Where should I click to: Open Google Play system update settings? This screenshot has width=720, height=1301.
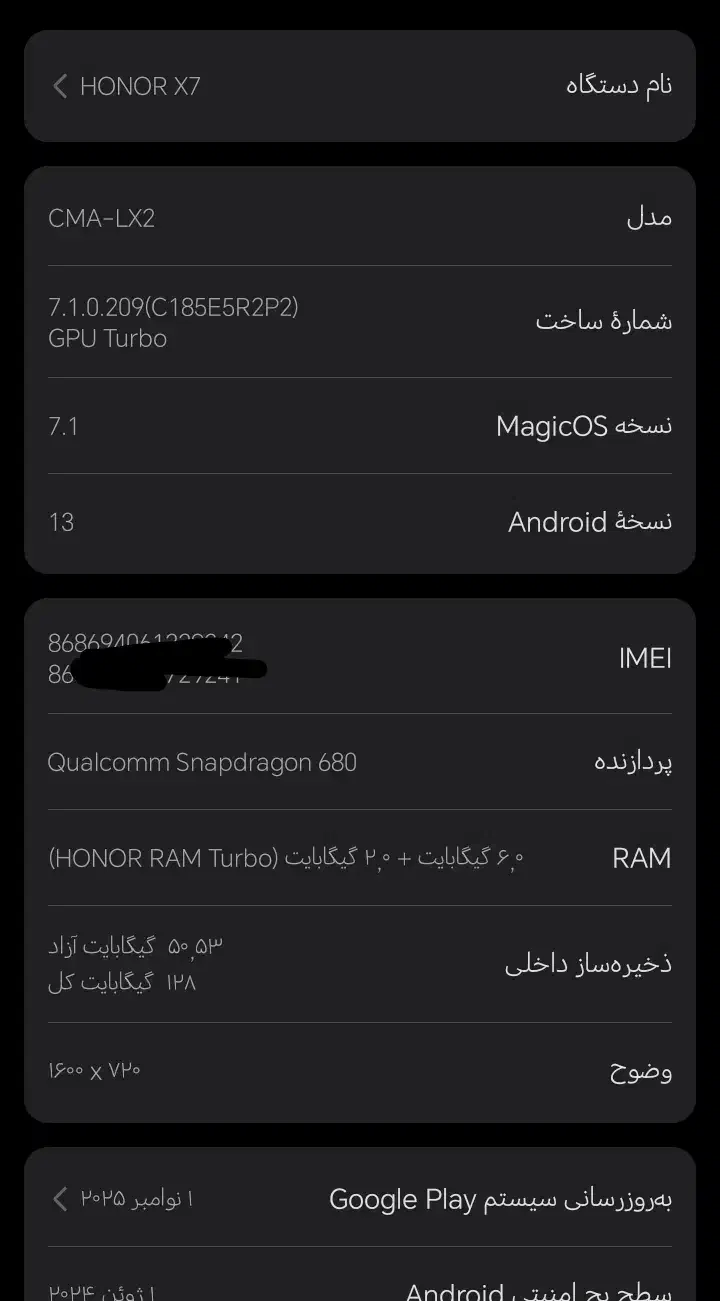click(360, 1198)
